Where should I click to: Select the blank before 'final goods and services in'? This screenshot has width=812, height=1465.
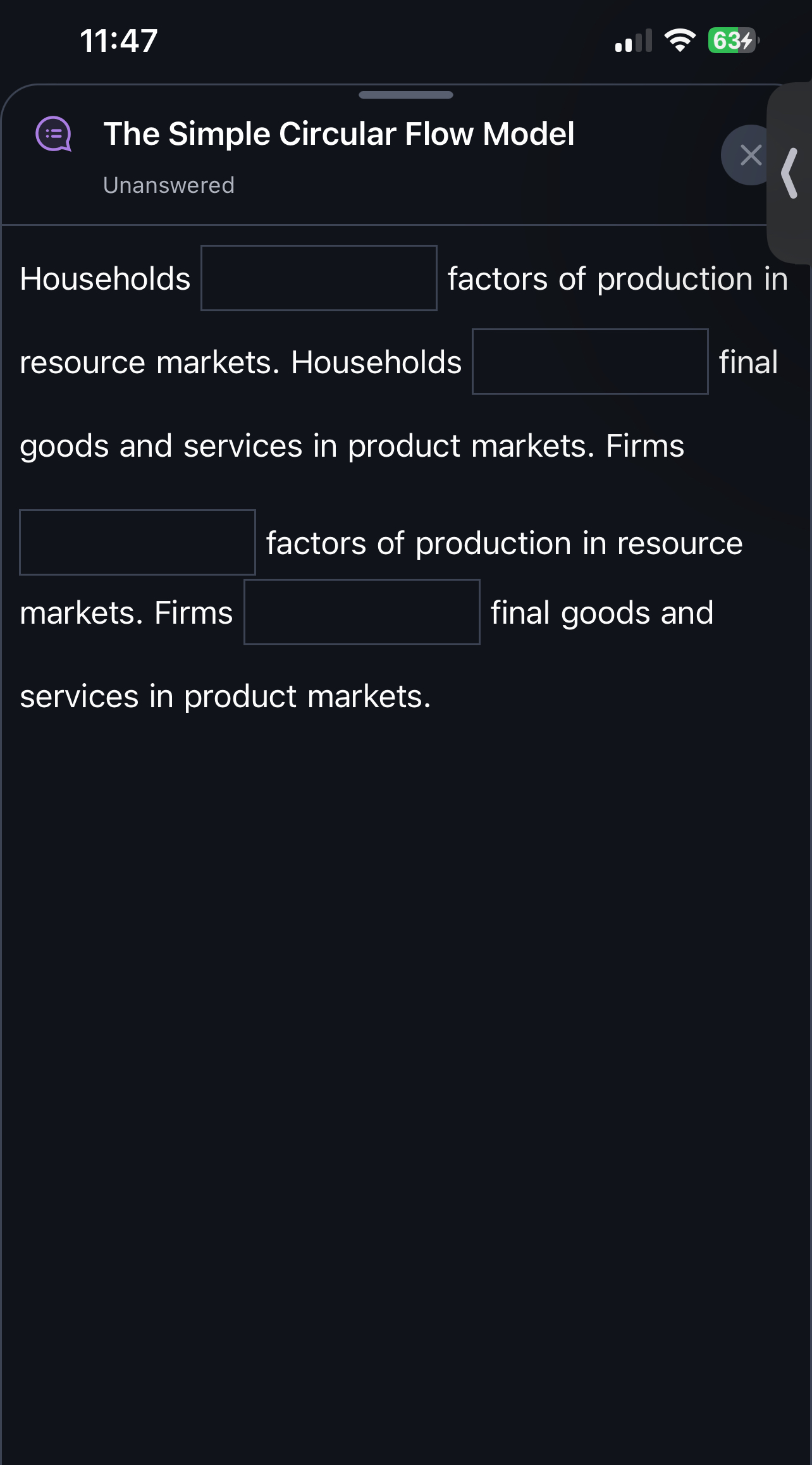coord(590,362)
